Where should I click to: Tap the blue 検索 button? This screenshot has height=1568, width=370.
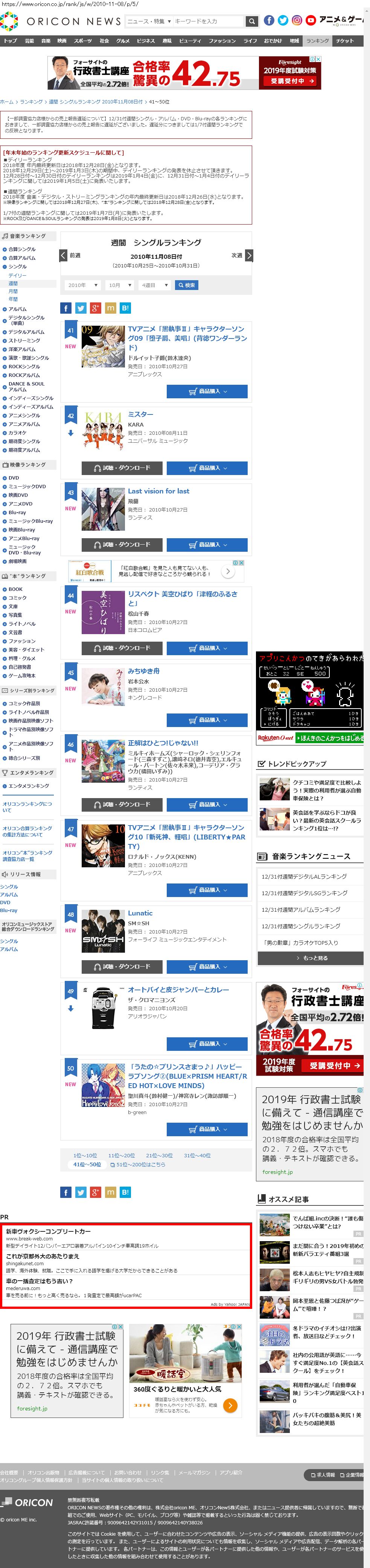click(187, 285)
